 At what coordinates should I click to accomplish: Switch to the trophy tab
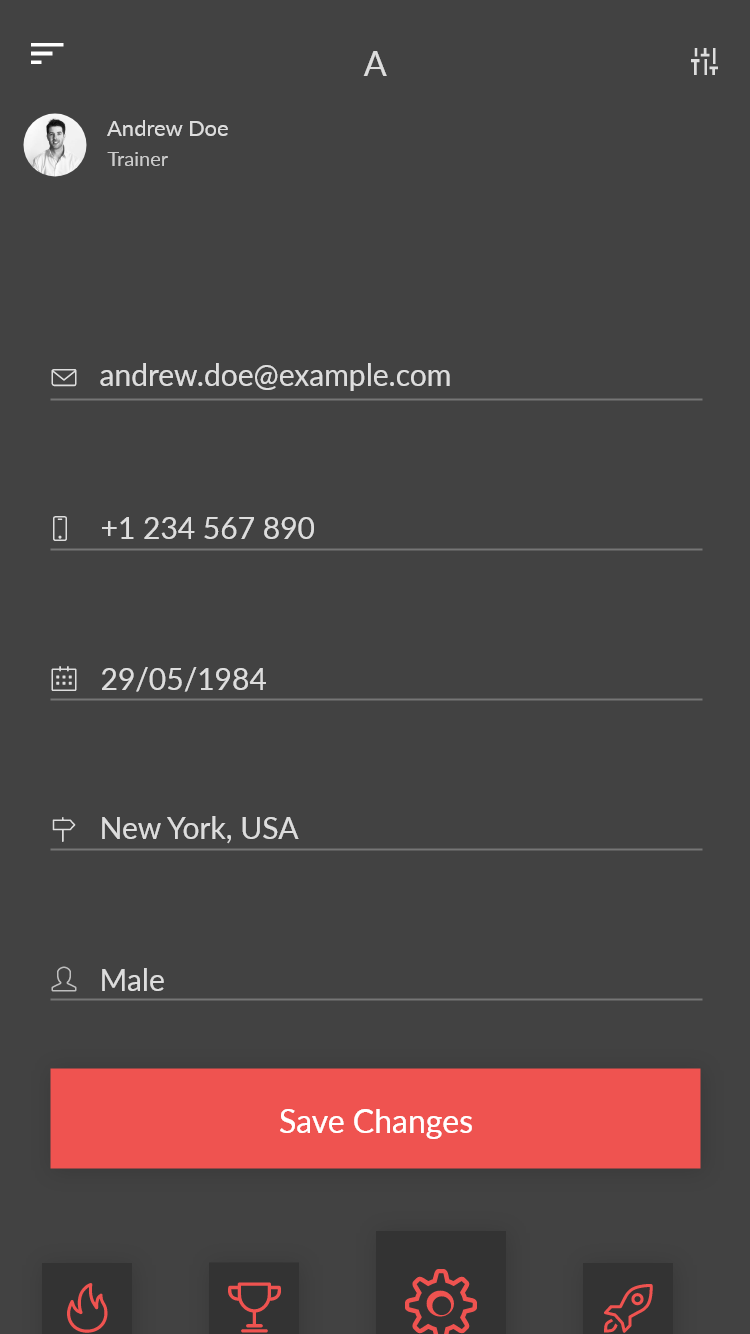point(254,1299)
